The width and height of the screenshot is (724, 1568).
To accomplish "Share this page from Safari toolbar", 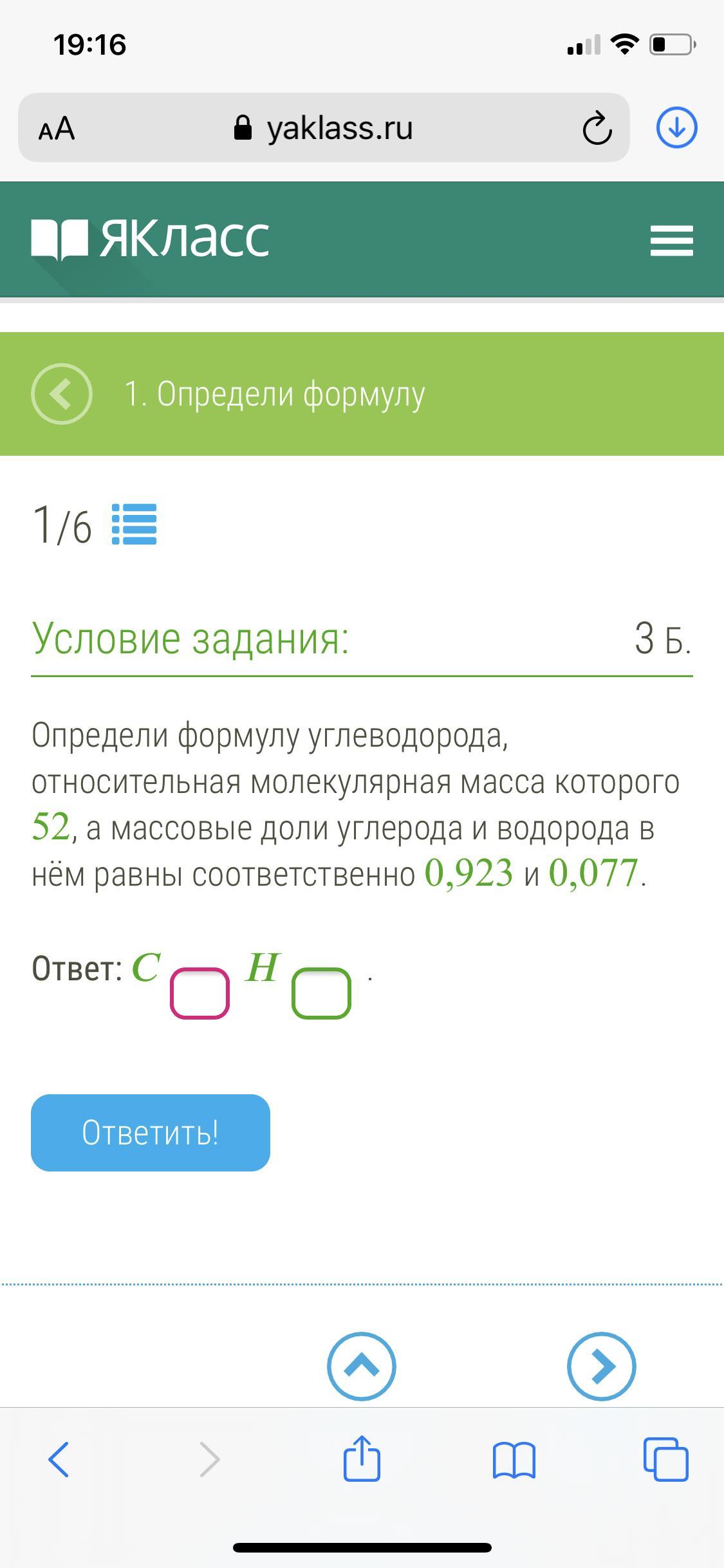I will 362,1459.
